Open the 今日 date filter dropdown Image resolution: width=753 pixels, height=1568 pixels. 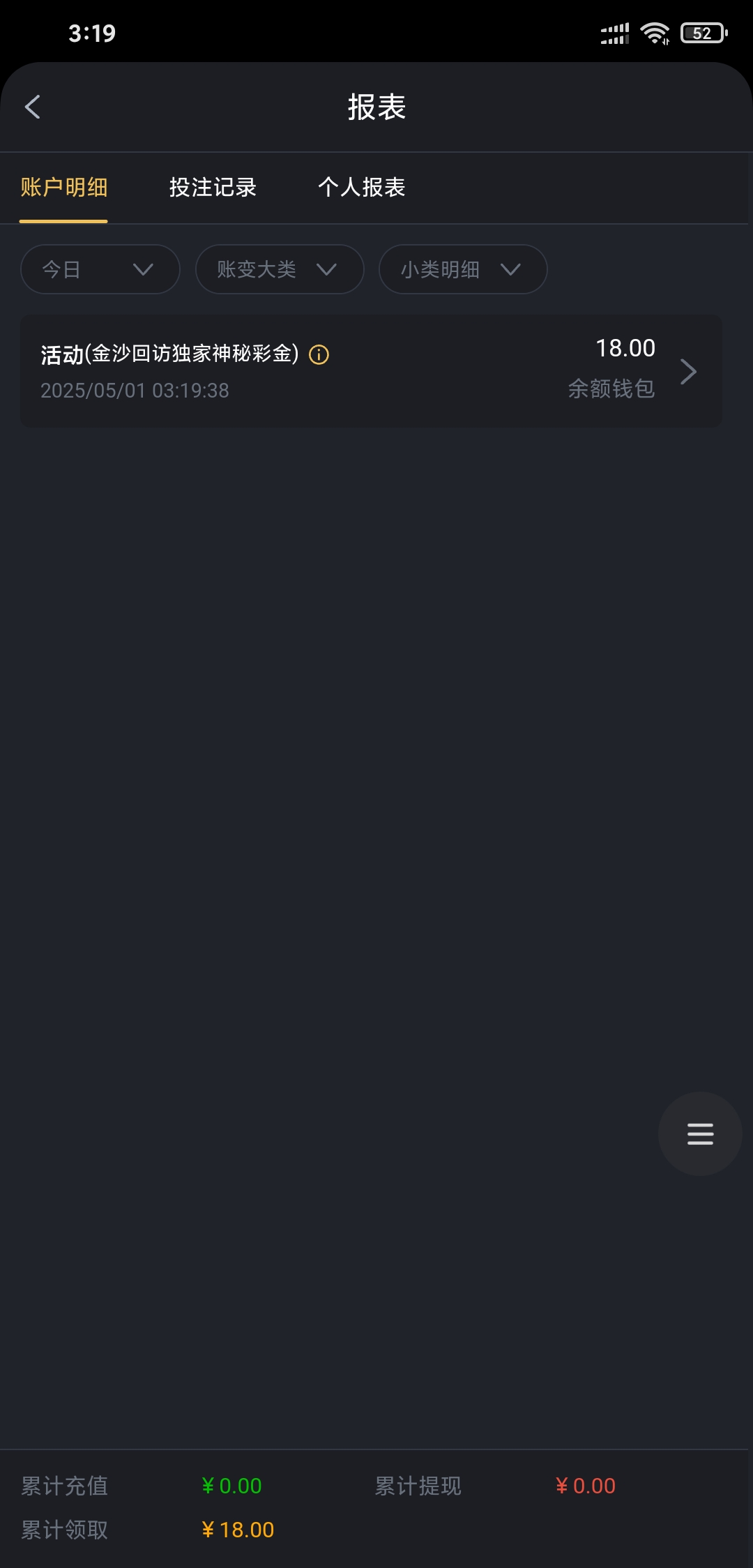pyautogui.click(x=100, y=269)
